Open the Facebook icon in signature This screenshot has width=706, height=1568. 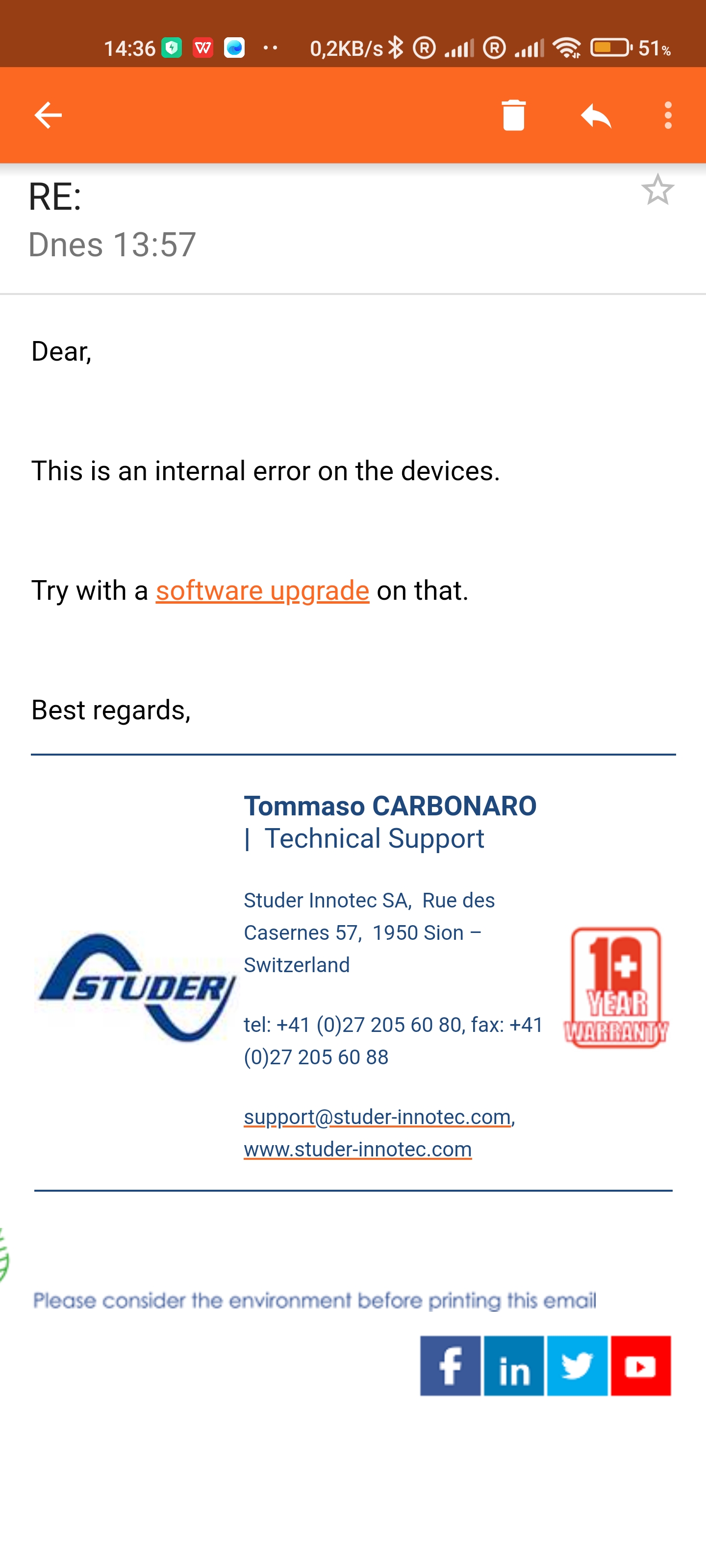click(x=450, y=1366)
